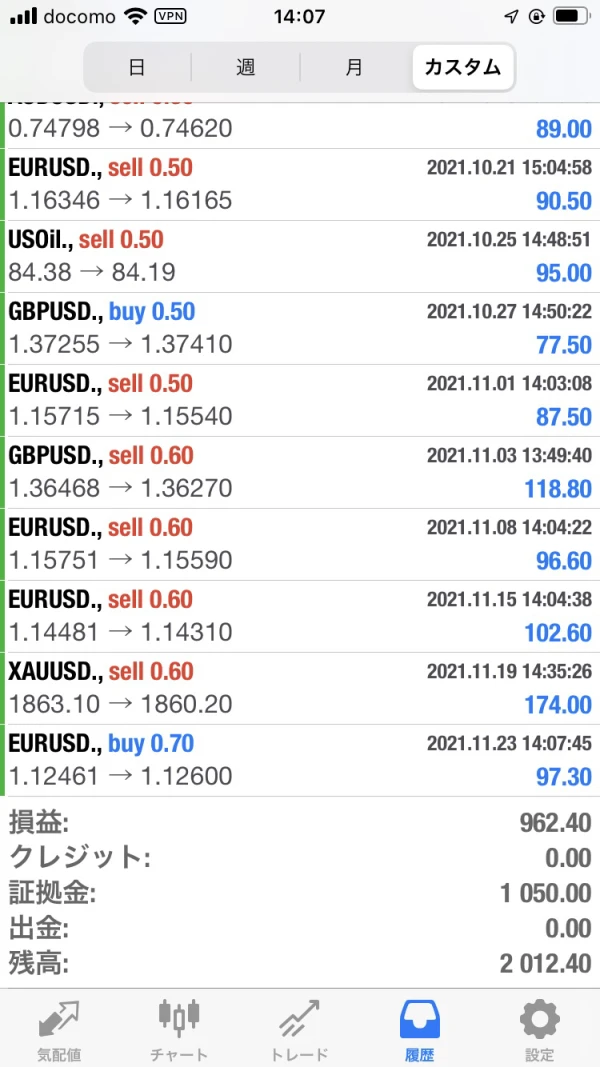Open the GBPUSD buy 0.50 trade row

point(300,328)
